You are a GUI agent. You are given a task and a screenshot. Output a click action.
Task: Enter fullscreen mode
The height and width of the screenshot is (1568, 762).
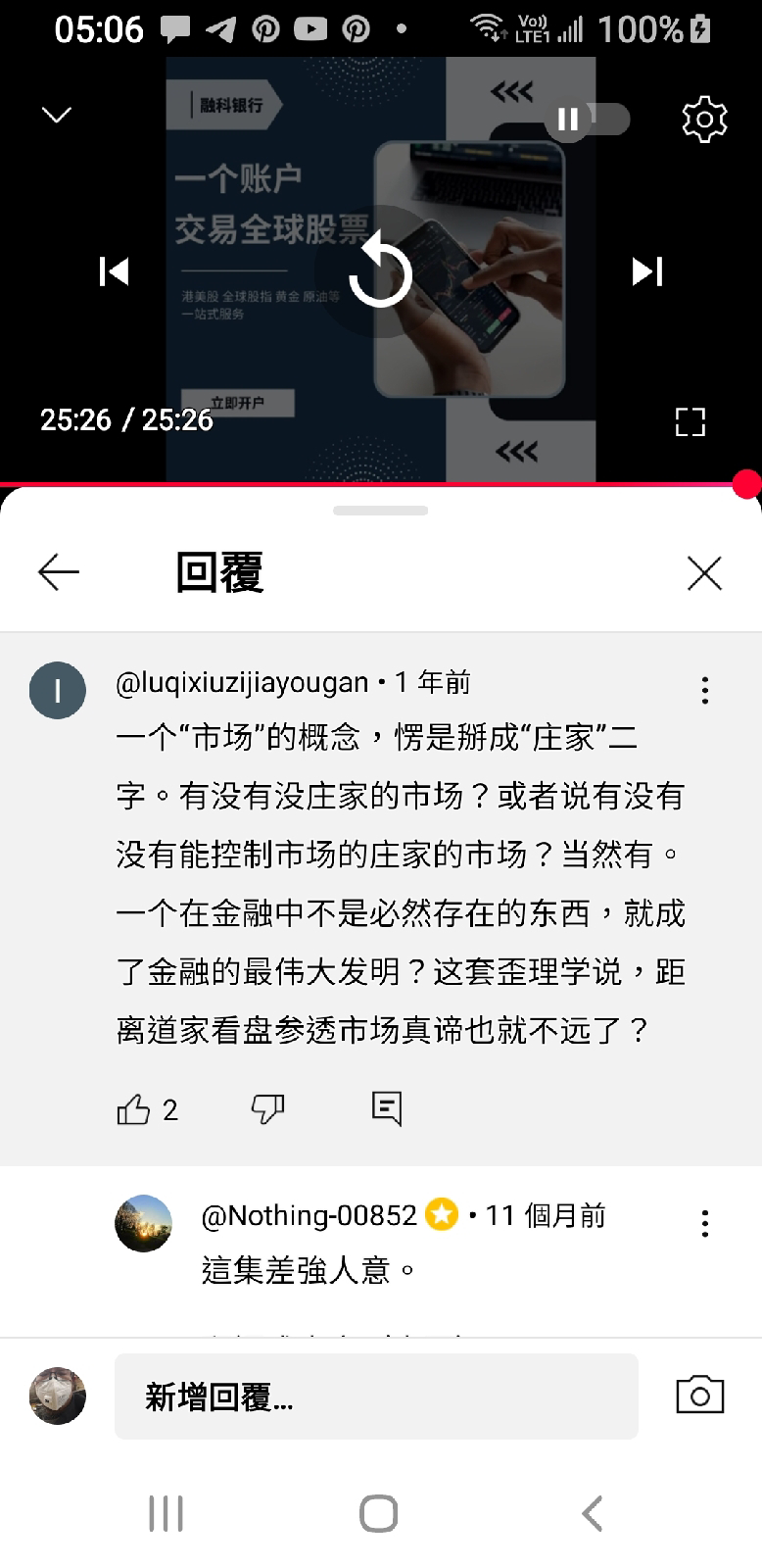690,421
